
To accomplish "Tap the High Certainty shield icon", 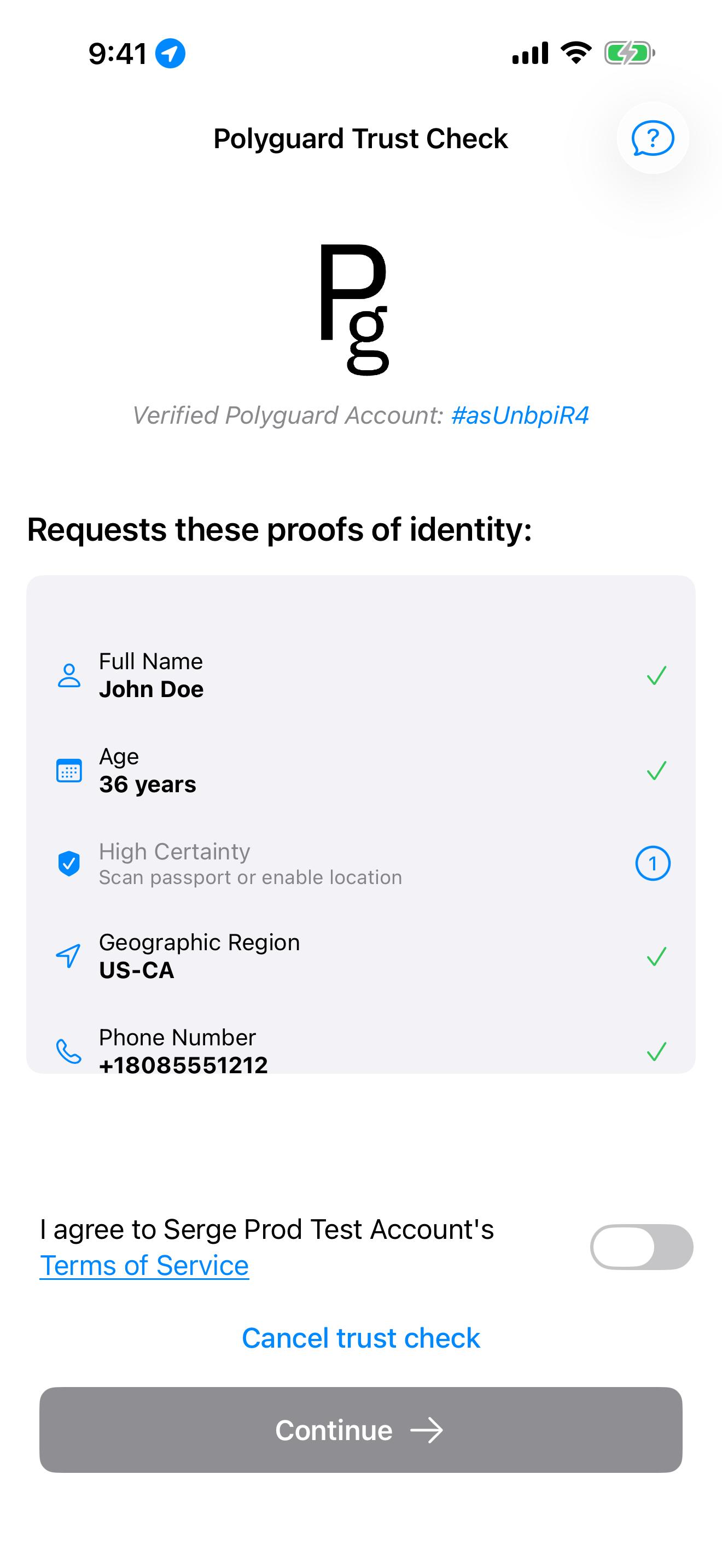I will (69, 863).
